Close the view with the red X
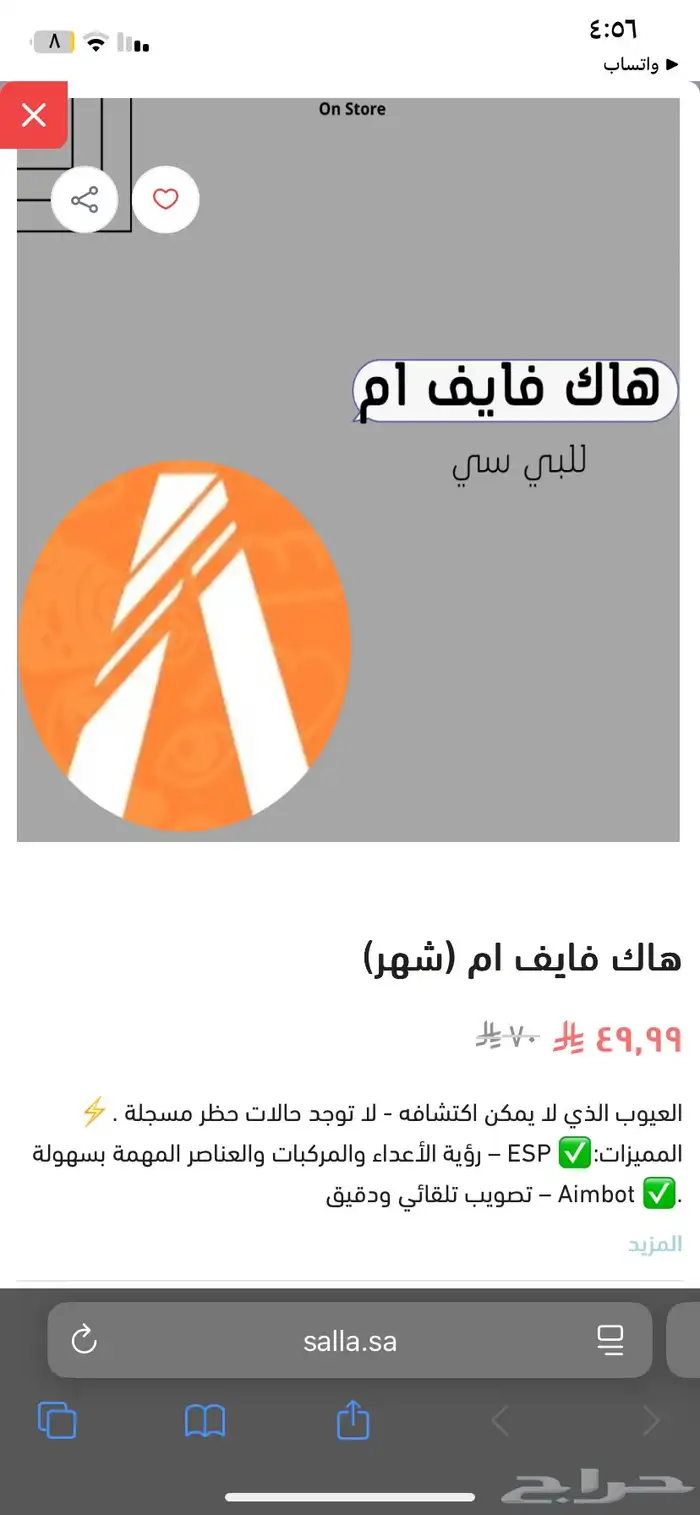 [x=34, y=116]
